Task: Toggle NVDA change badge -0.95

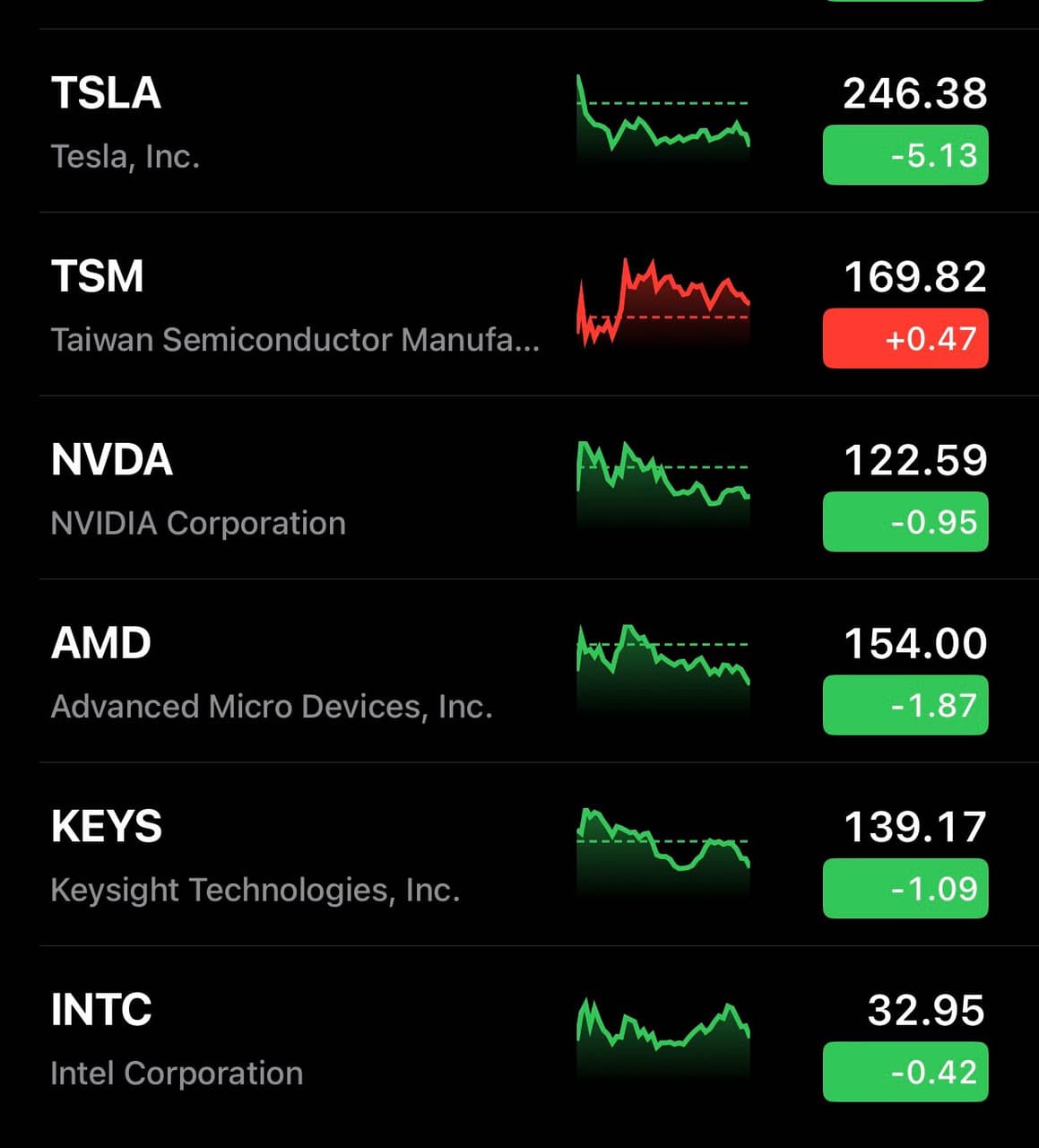Action: 905,522
